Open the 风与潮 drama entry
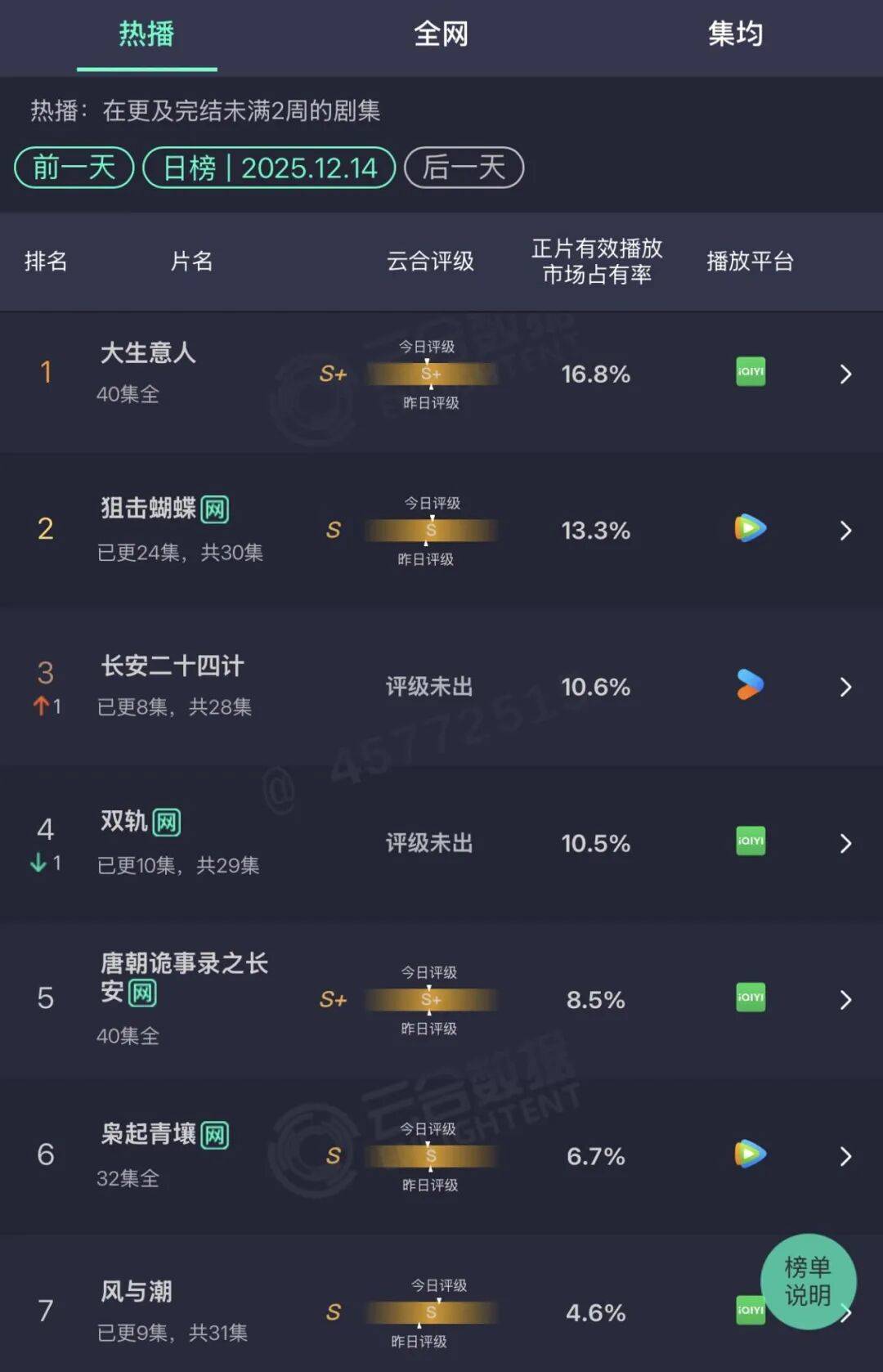The width and height of the screenshot is (883, 1372). pyautogui.click(x=137, y=1292)
